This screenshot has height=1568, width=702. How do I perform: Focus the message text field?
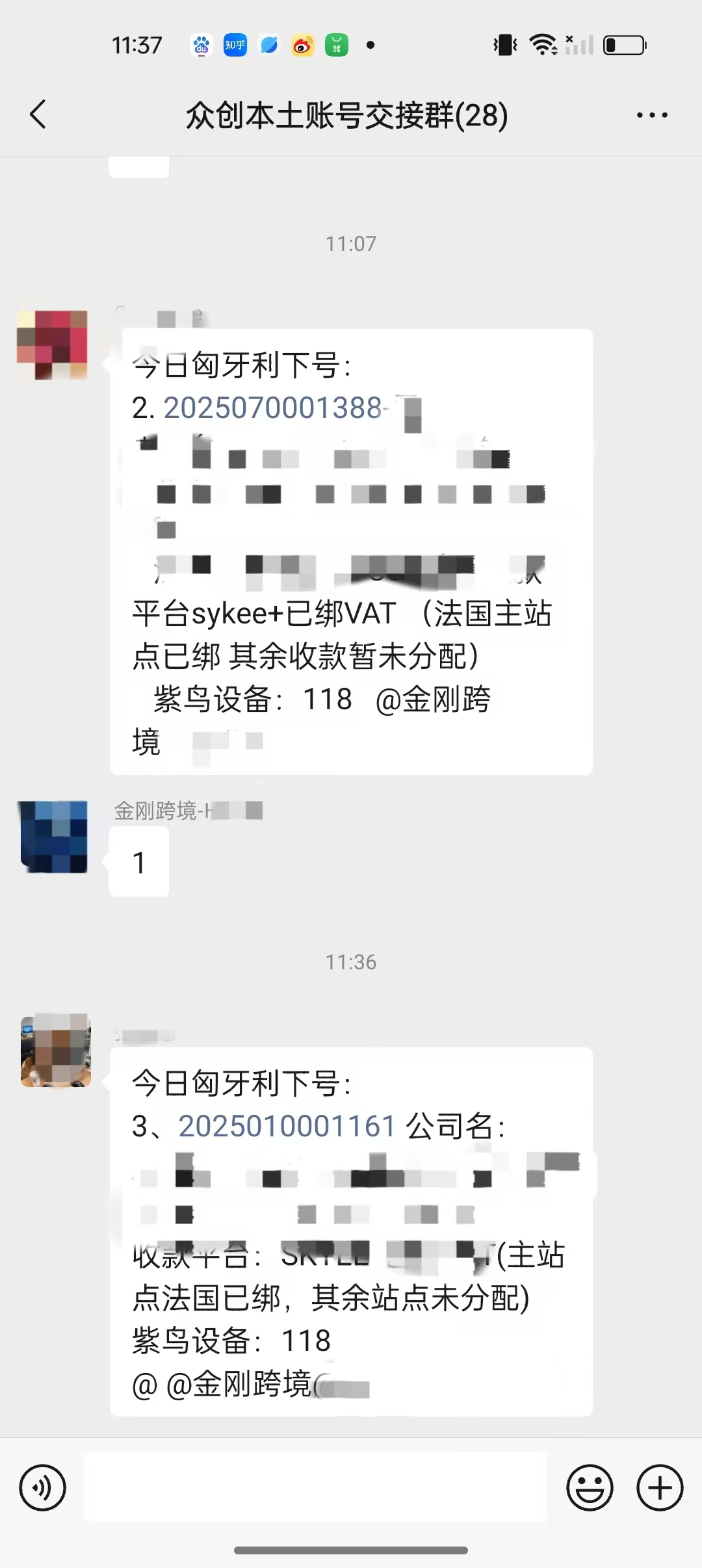pyautogui.click(x=316, y=1487)
